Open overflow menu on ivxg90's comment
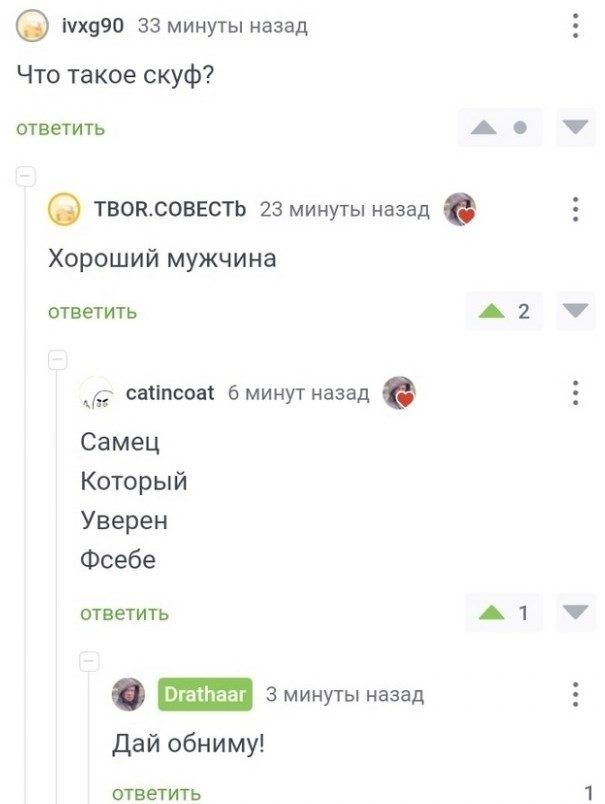 point(575,26)
